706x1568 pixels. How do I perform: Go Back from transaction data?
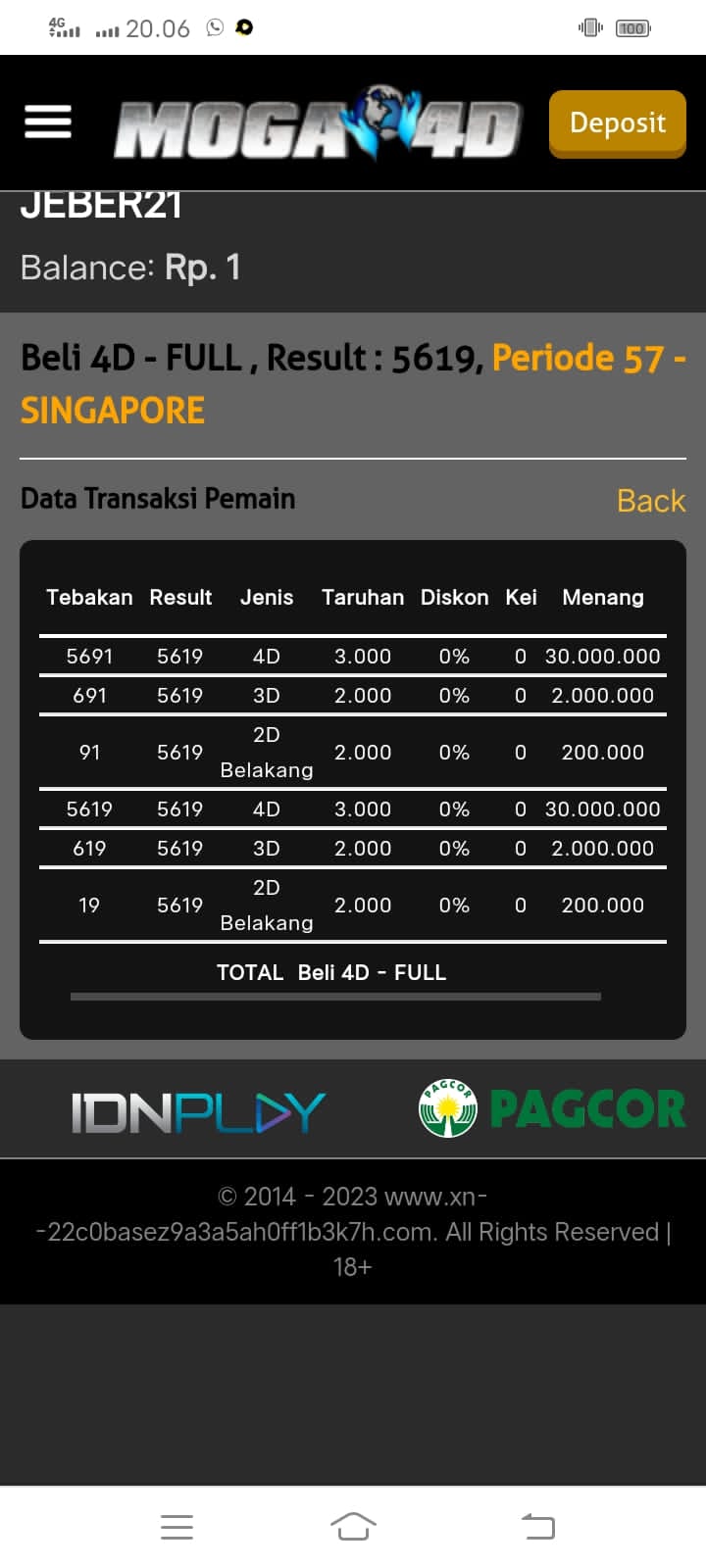650,501
